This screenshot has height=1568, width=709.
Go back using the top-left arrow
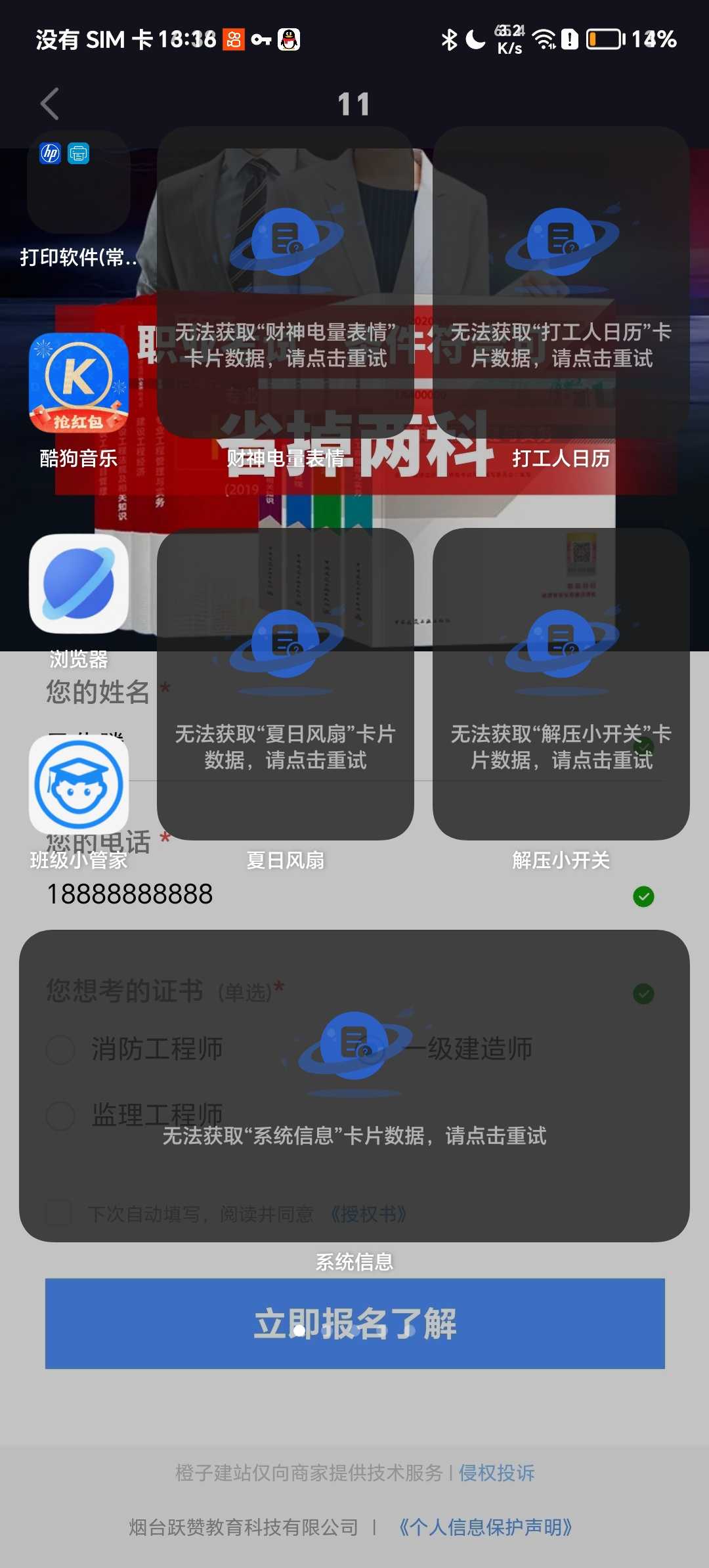click(50, 104)
